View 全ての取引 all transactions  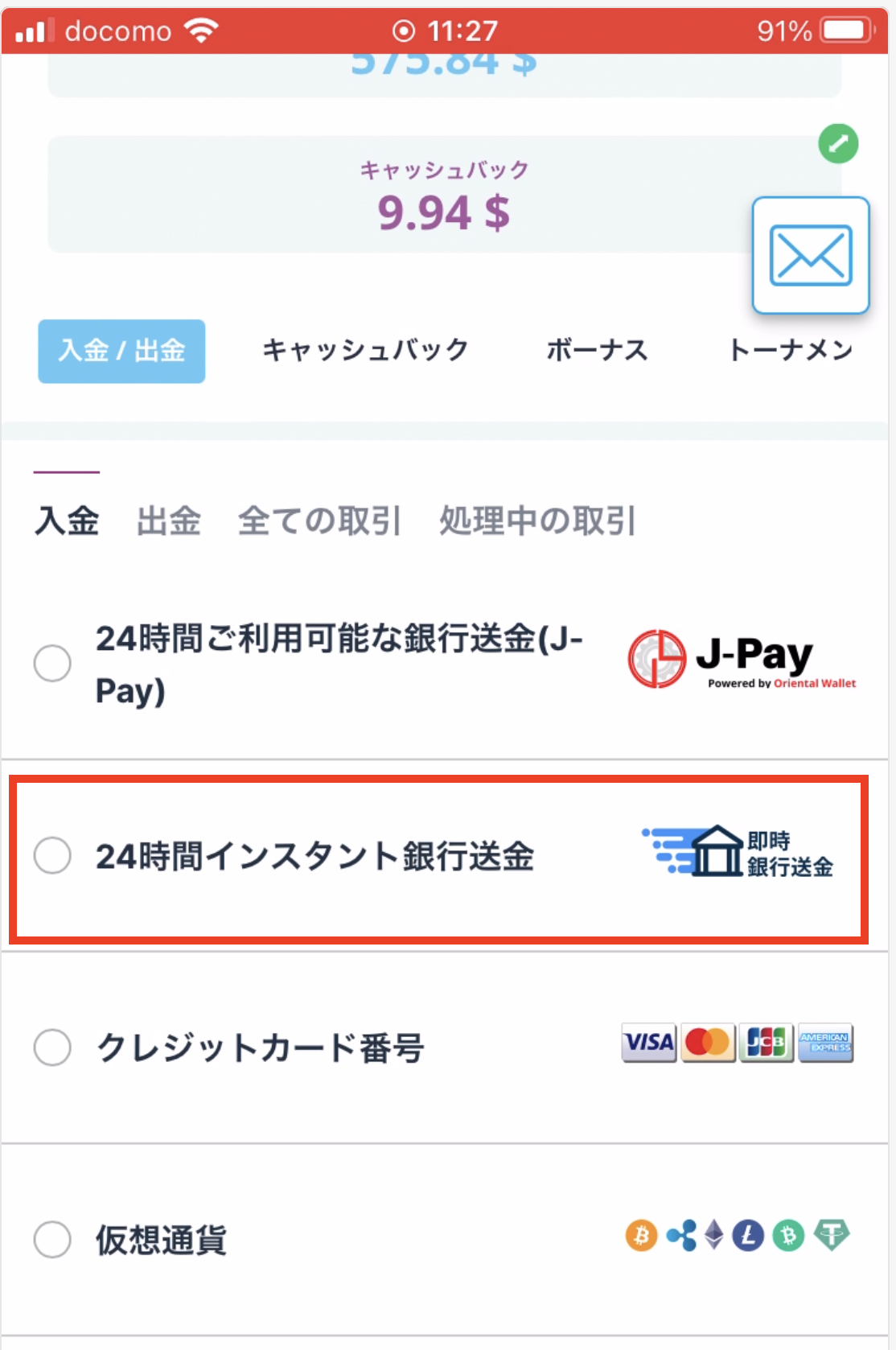(x=319, y=521)
